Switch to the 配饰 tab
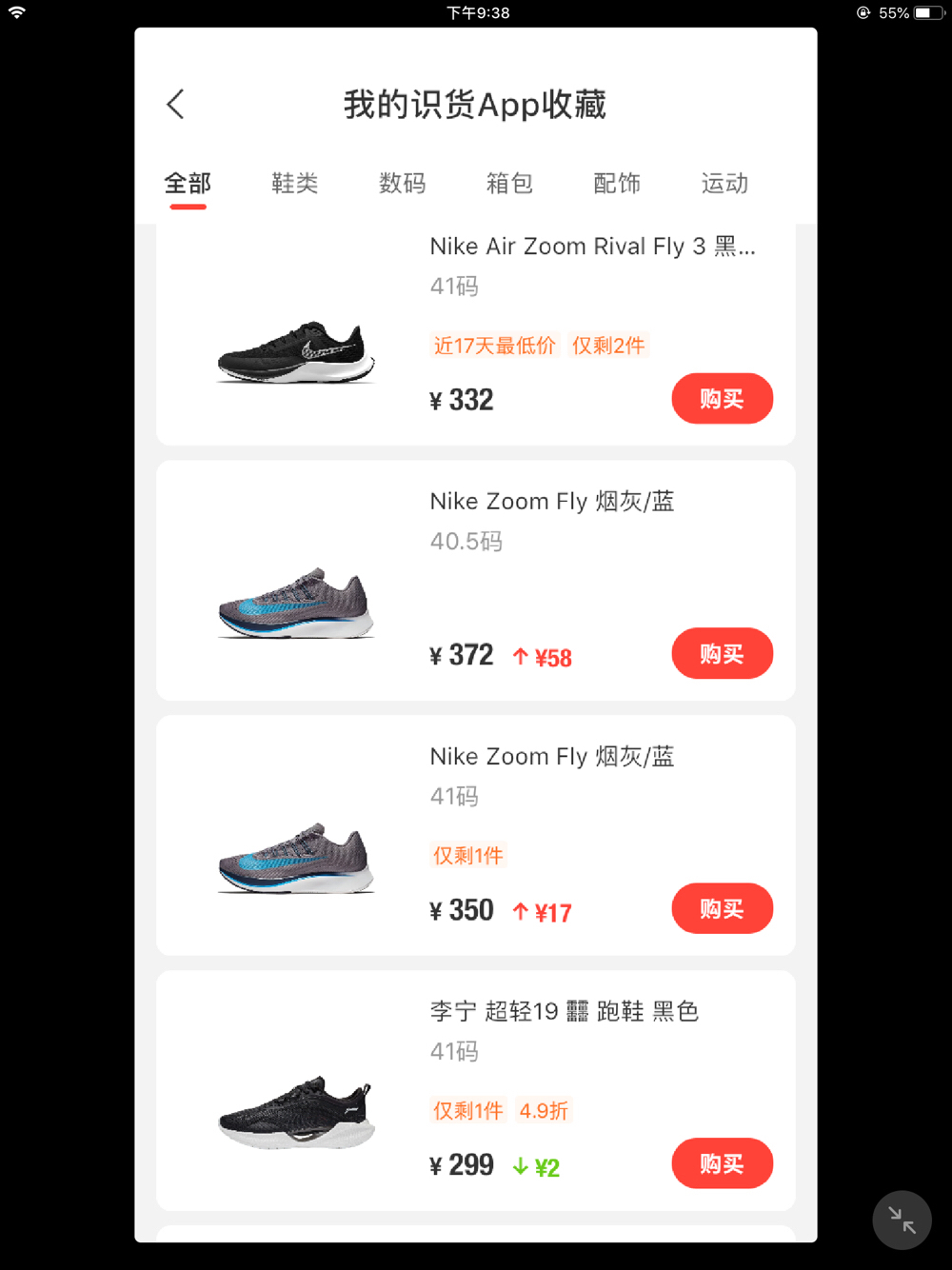 pyautogui.click(x=617, y=183)
